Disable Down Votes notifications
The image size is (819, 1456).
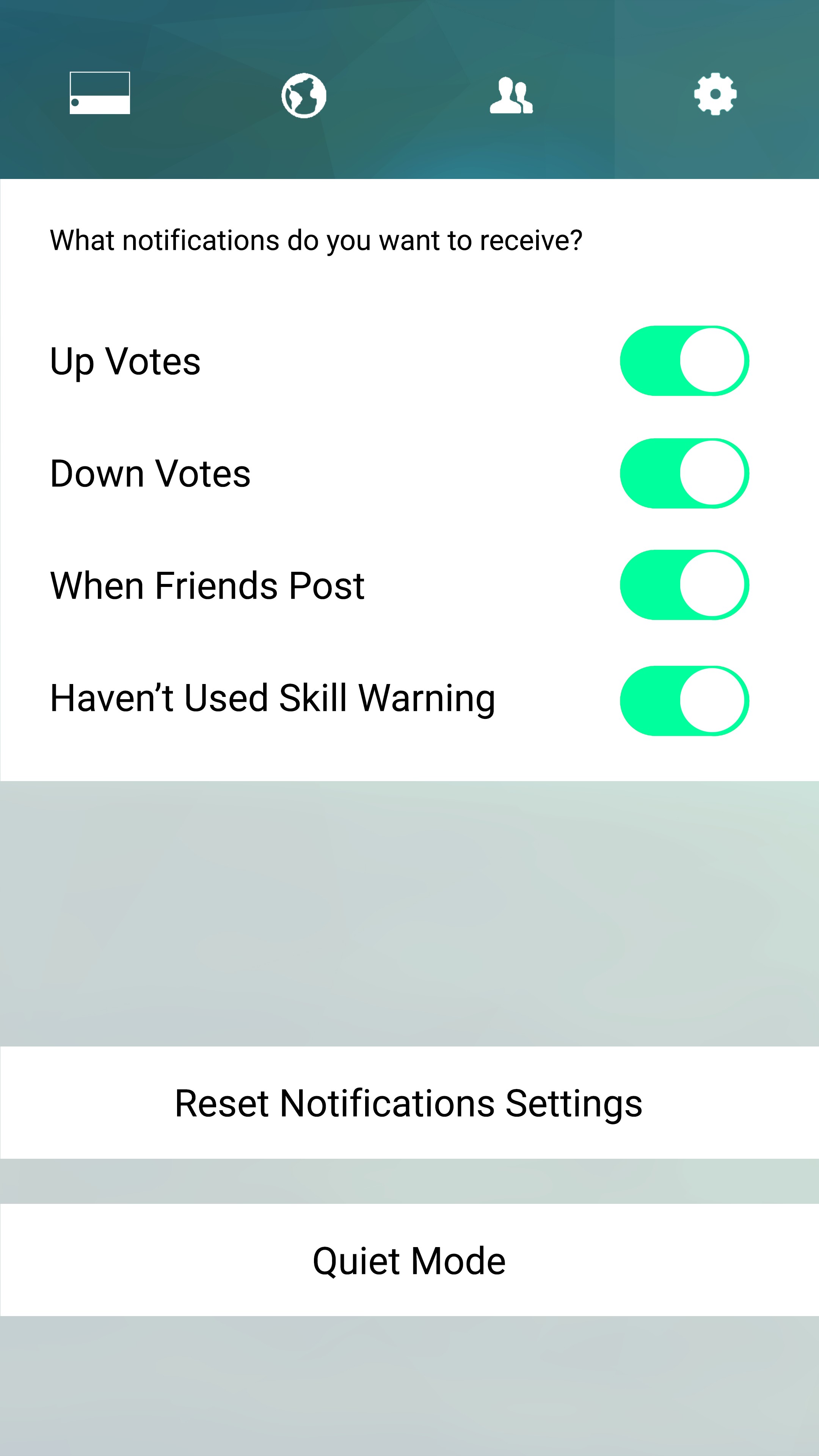[684, 473]
